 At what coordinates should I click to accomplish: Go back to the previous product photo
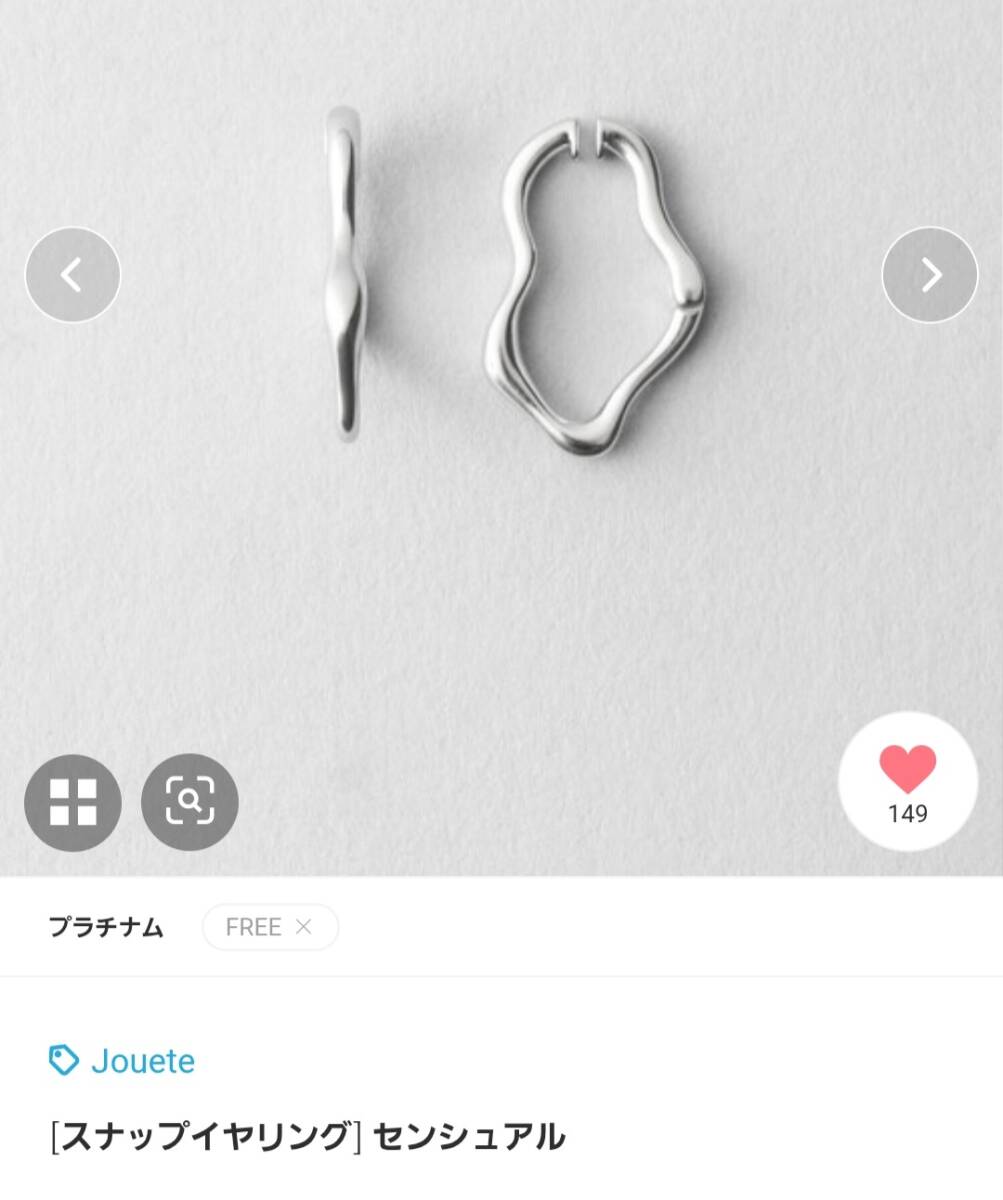coord(72,274)
